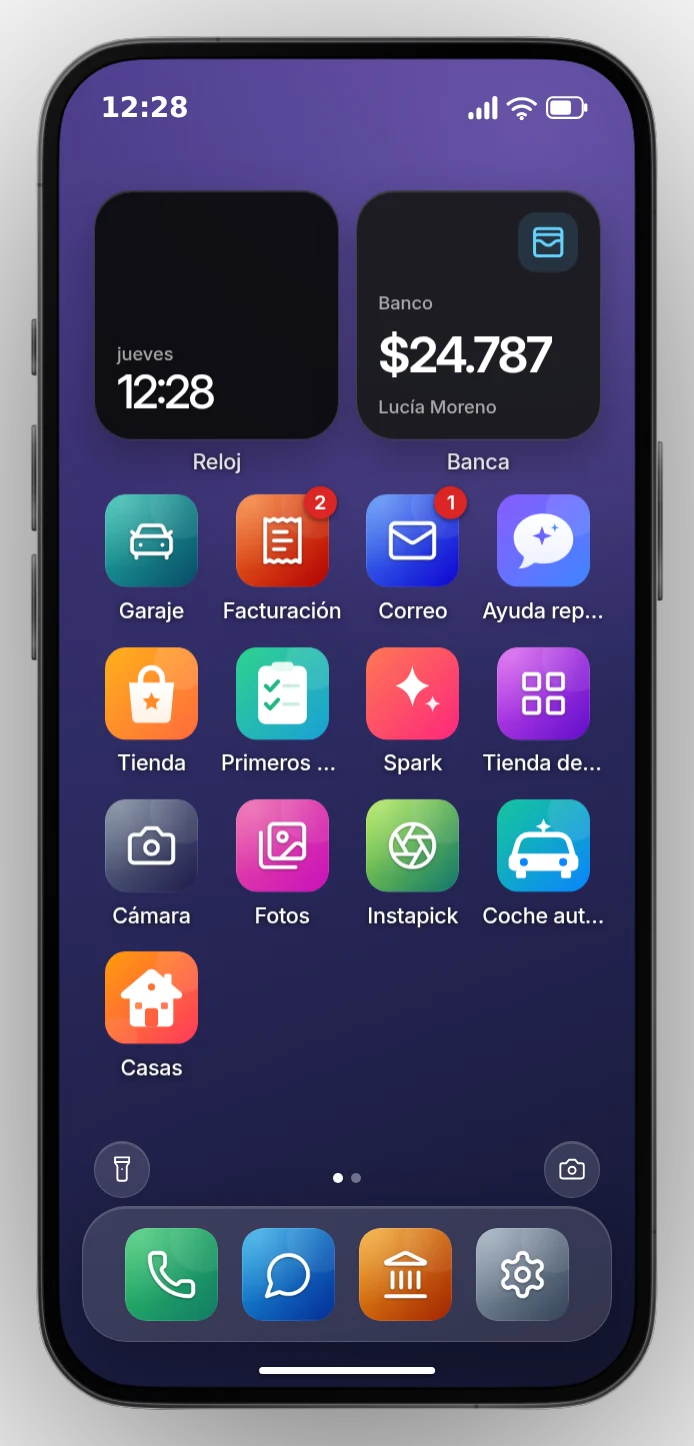Open the Correo mail app
The image size is (694, 1446).
[x=412, y=541]
